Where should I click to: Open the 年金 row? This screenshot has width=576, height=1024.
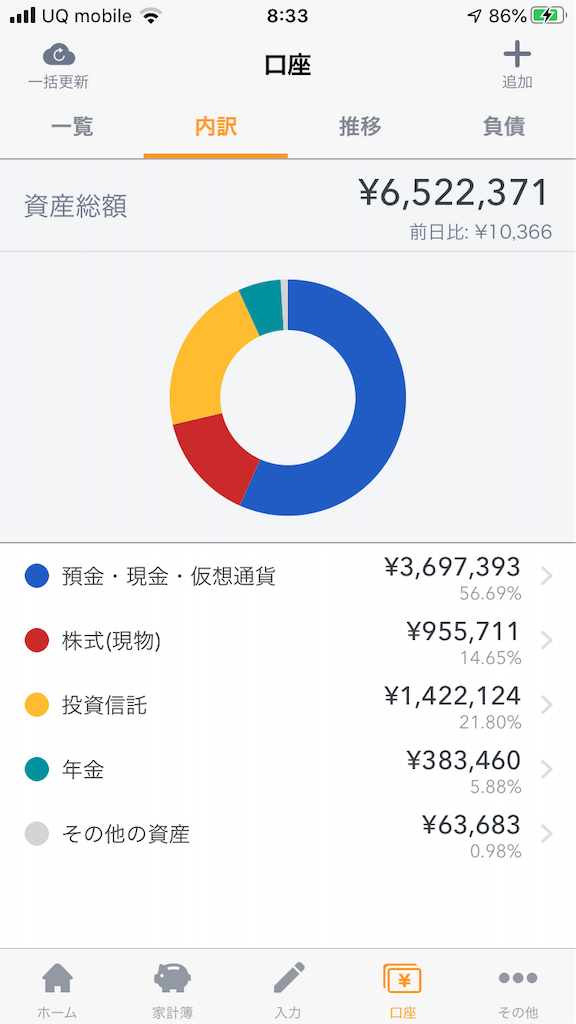tap(288, 770)
